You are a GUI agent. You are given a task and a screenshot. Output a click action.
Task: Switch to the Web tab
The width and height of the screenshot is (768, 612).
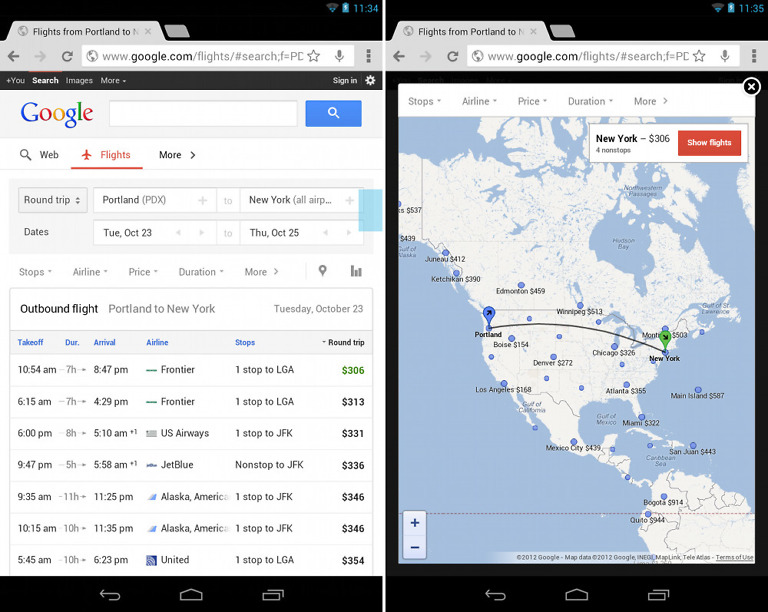pyautogui.click(x=40, y=155)
